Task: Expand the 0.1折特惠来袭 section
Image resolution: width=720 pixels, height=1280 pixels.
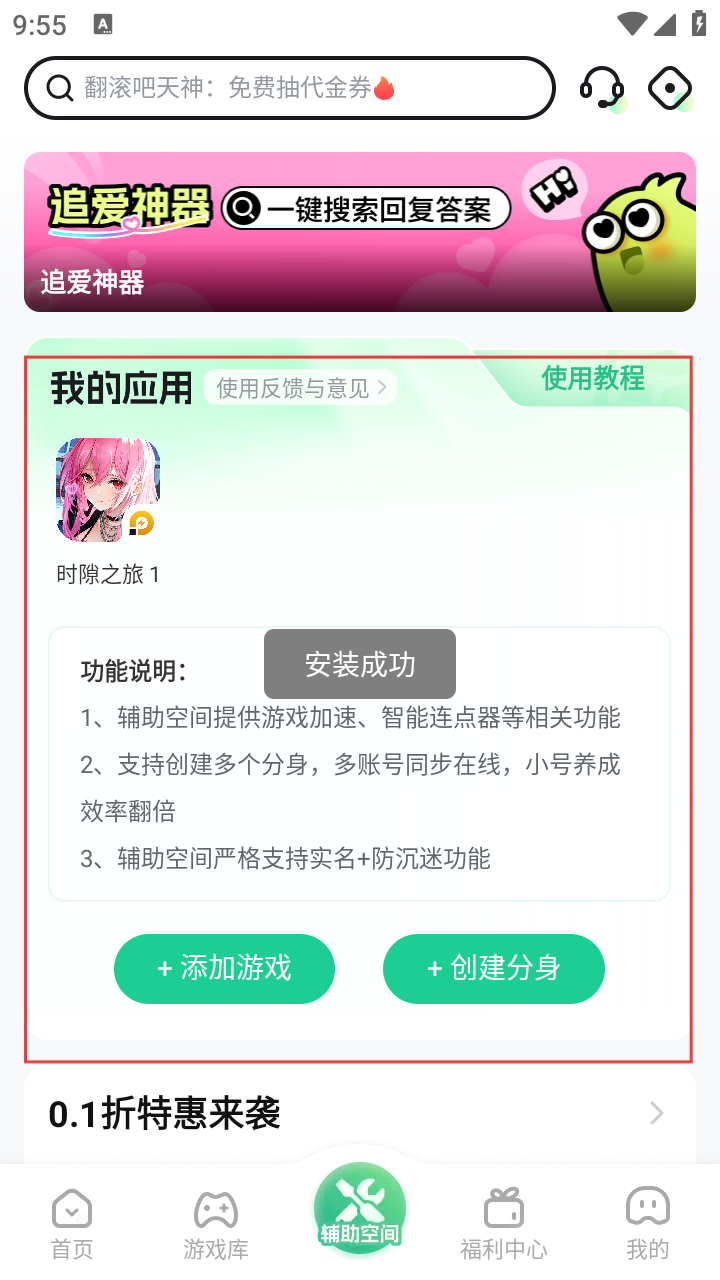Action: (656, 1113)
